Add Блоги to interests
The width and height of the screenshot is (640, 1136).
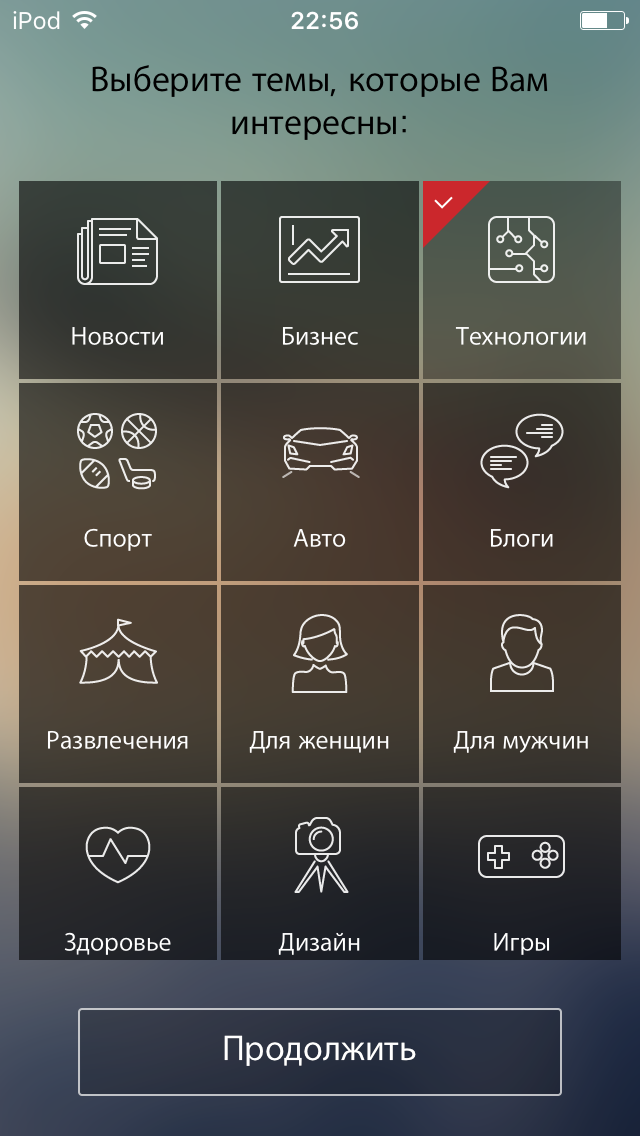pyautogui.click(x=522, y=482)
